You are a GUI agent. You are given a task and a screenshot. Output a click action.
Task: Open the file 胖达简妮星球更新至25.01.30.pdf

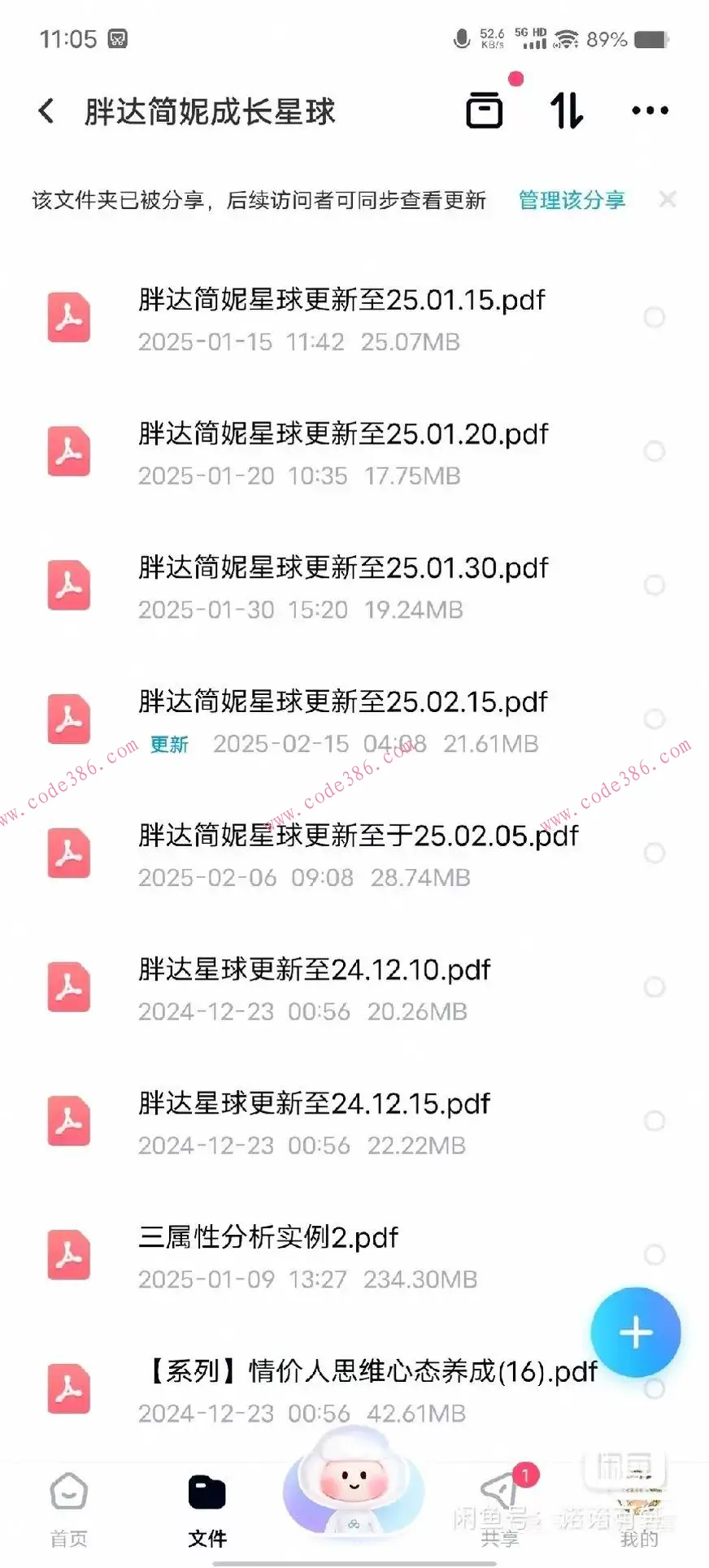[x=341, y=569]
